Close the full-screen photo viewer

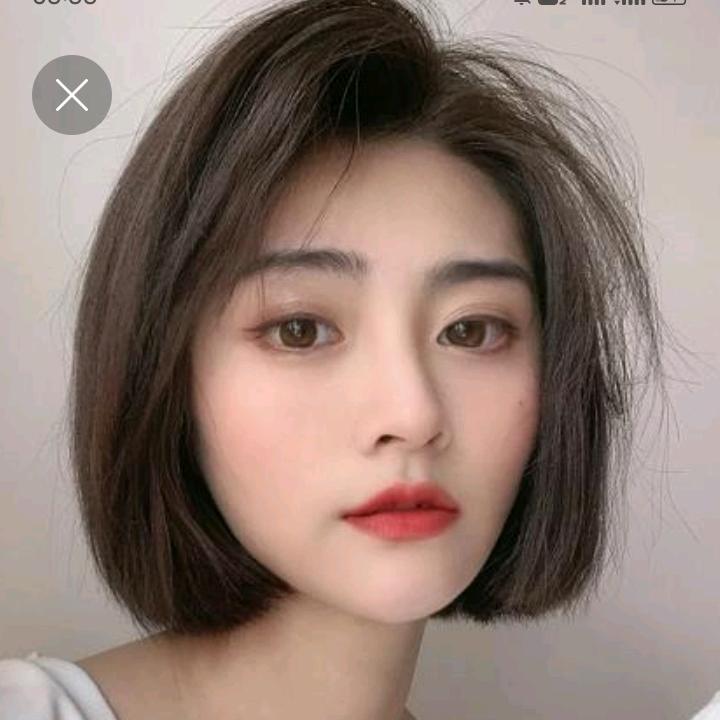click(72, 95)
